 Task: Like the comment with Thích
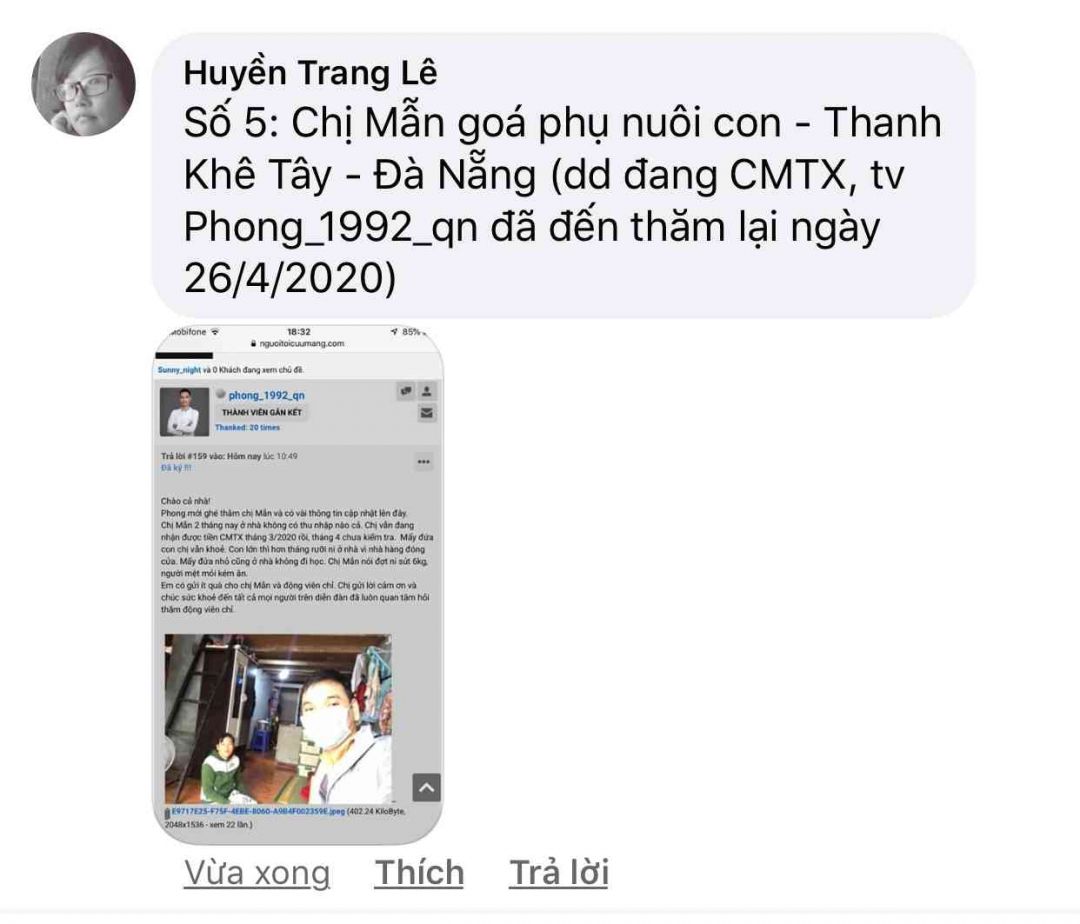419,873
